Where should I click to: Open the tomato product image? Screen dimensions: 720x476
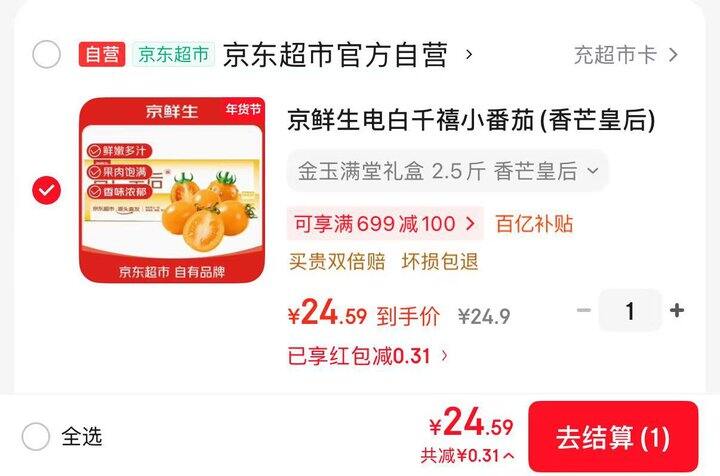point(172,189)
